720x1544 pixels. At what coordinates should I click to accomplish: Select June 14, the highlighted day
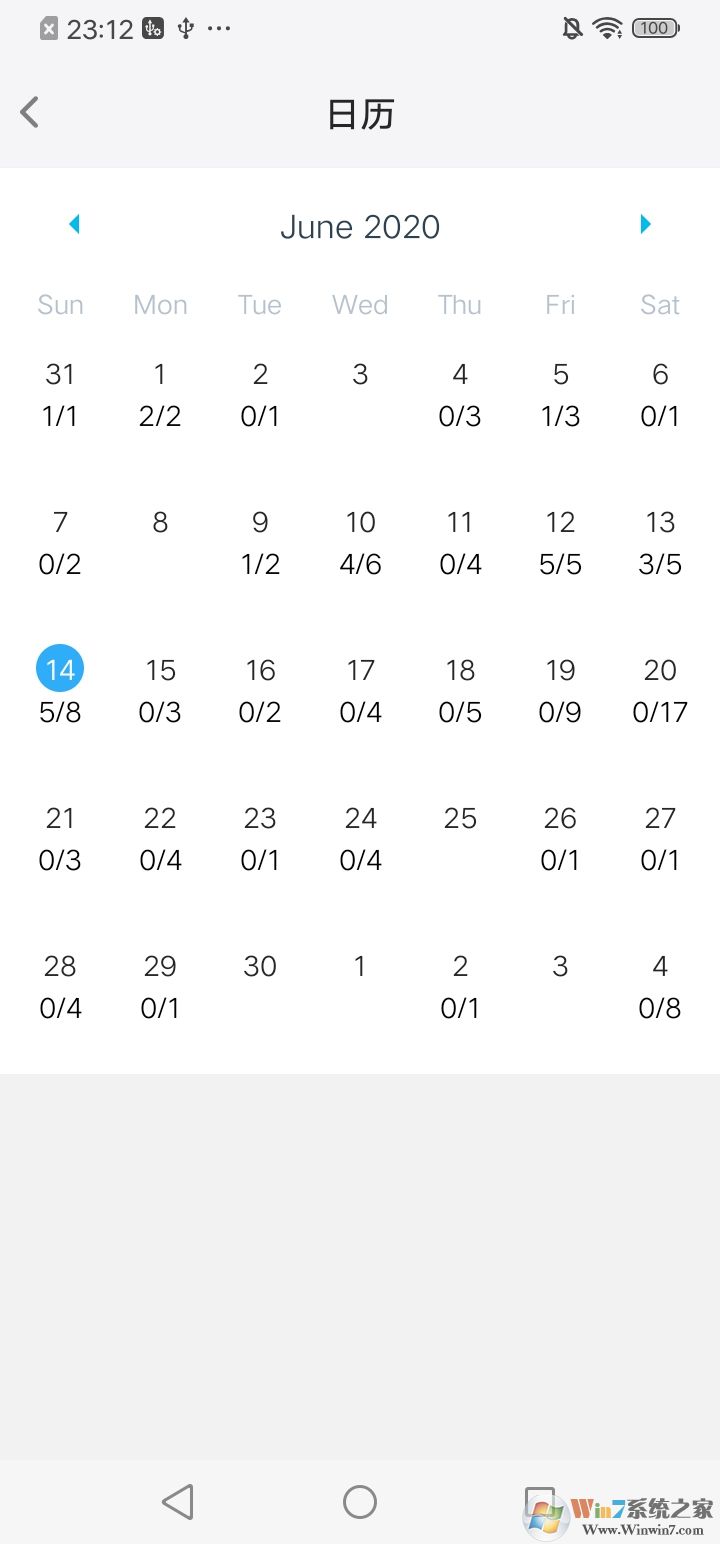point(60,670)
